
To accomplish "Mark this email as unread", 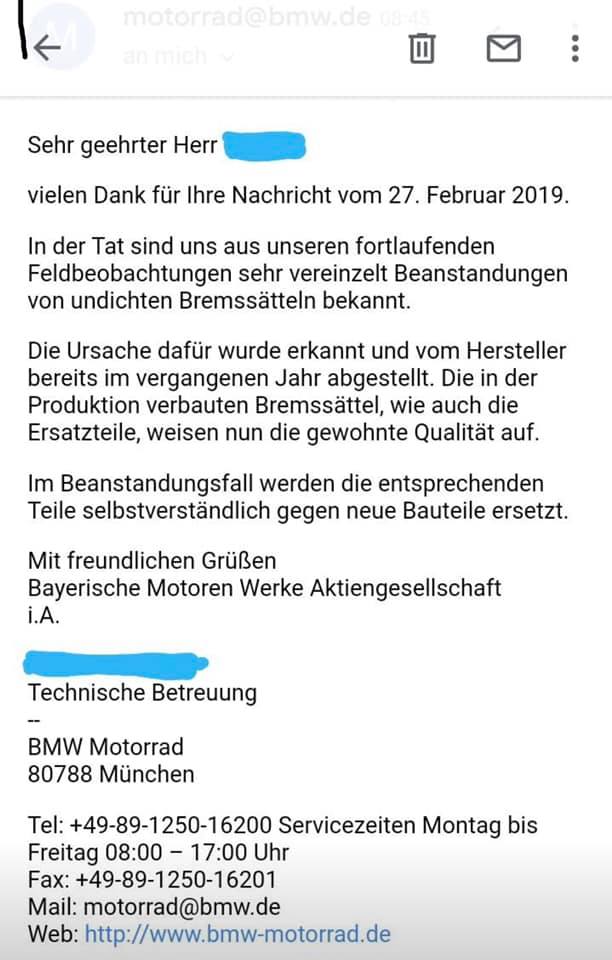I will (503, 47).
